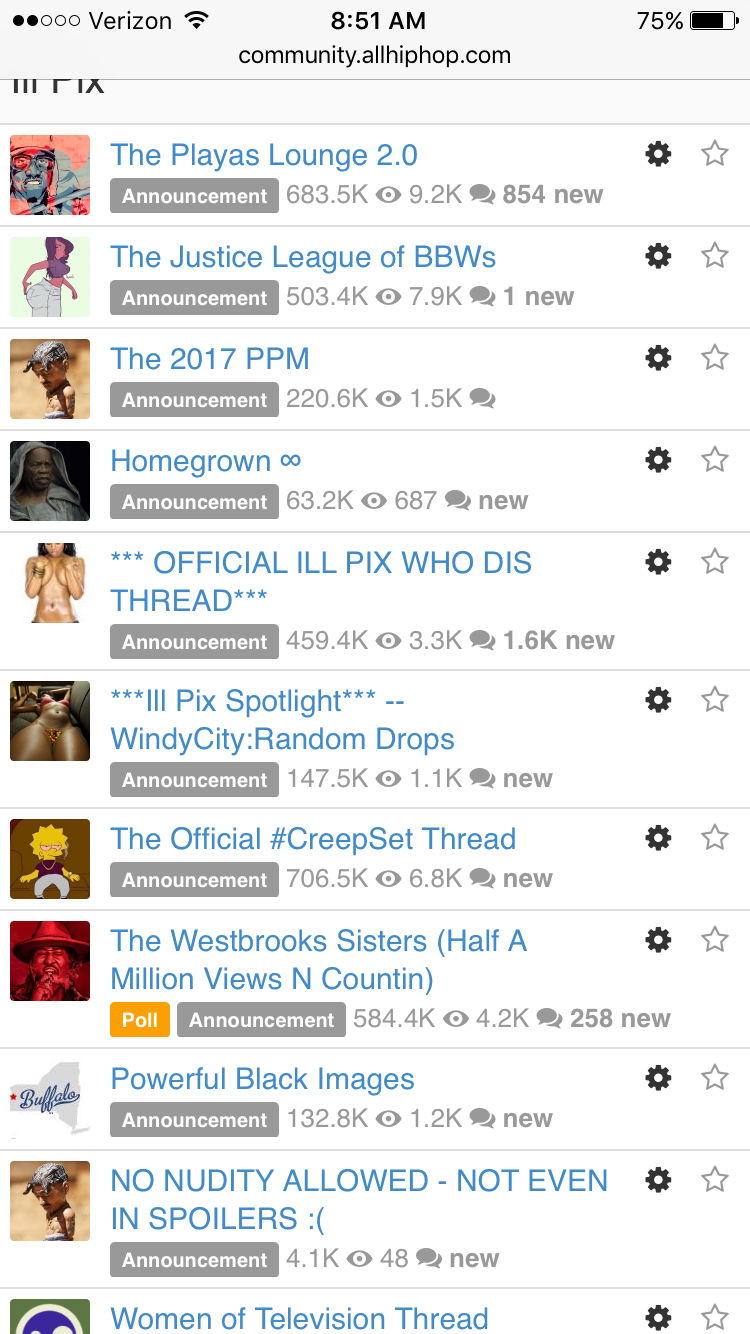Bookmark The Playas Lounge 2.0 with star

[714, 154]
